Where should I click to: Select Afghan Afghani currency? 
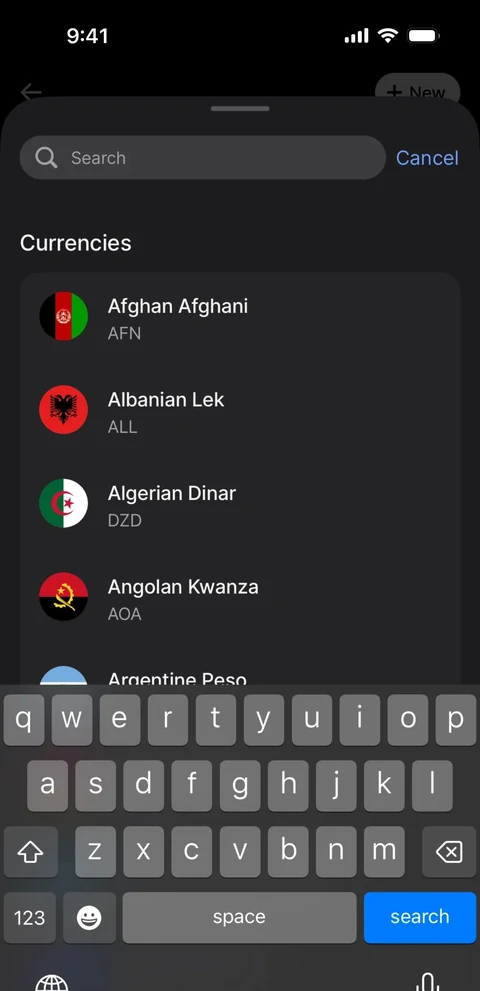240,317
